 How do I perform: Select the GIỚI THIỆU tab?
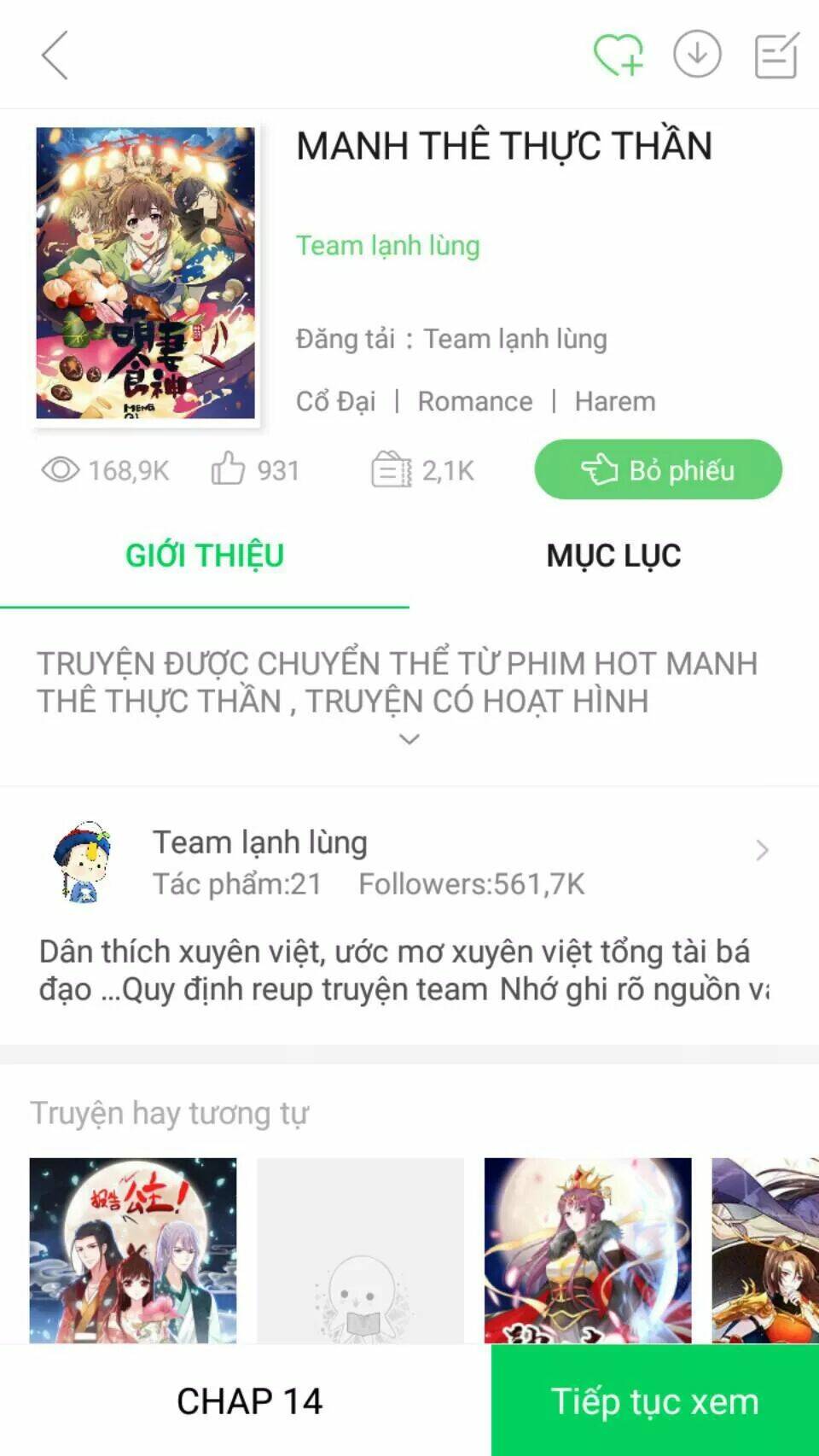(204, 556)
